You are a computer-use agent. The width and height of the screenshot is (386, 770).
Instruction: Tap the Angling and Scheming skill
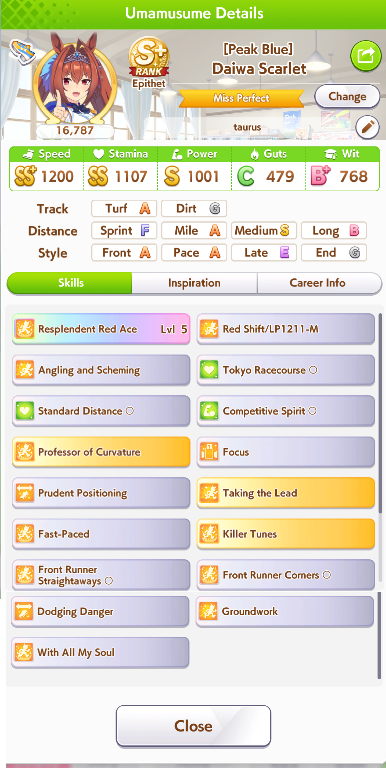(101, 370)
